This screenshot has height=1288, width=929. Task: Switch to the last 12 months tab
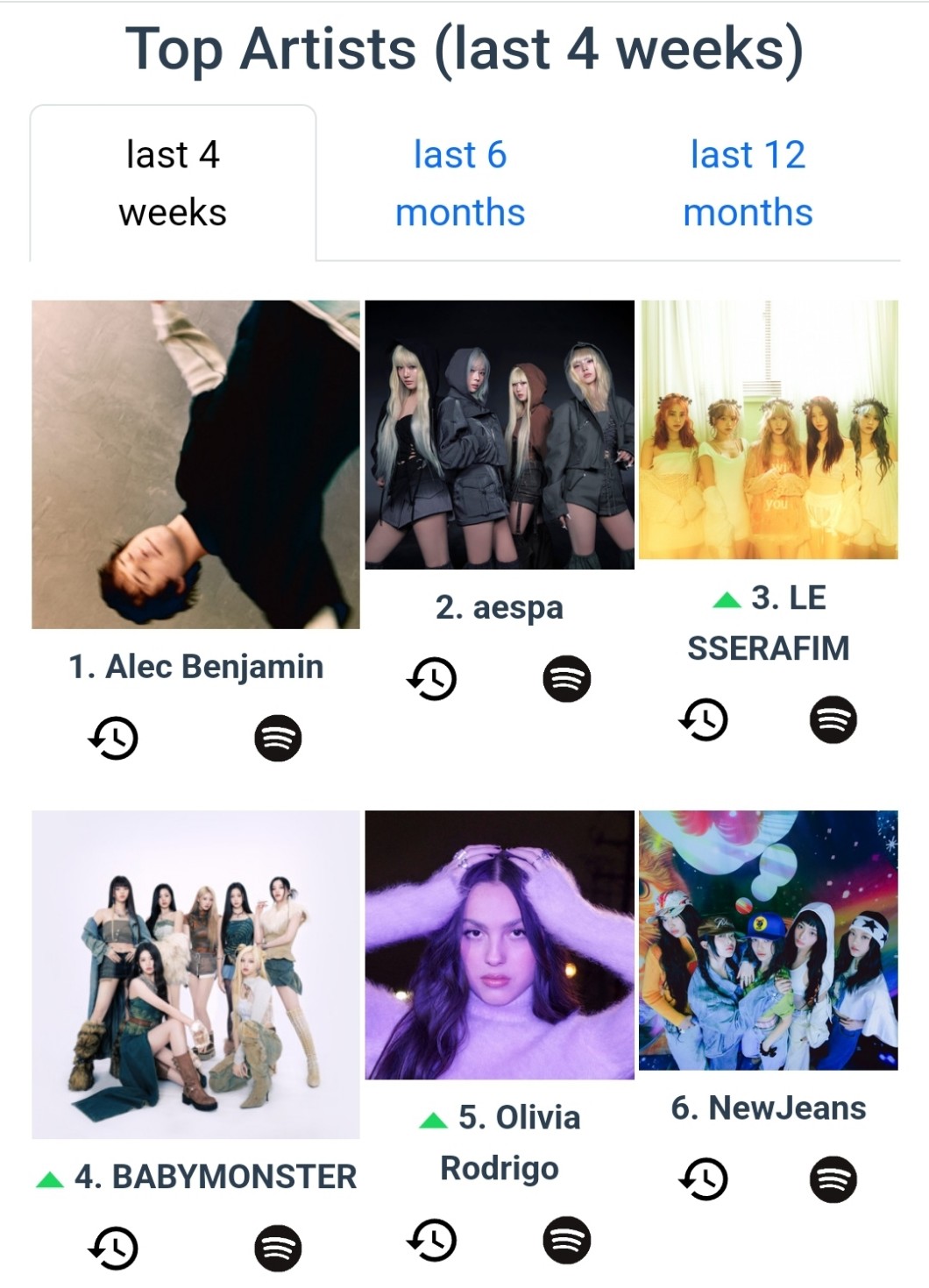click(748, 183)
